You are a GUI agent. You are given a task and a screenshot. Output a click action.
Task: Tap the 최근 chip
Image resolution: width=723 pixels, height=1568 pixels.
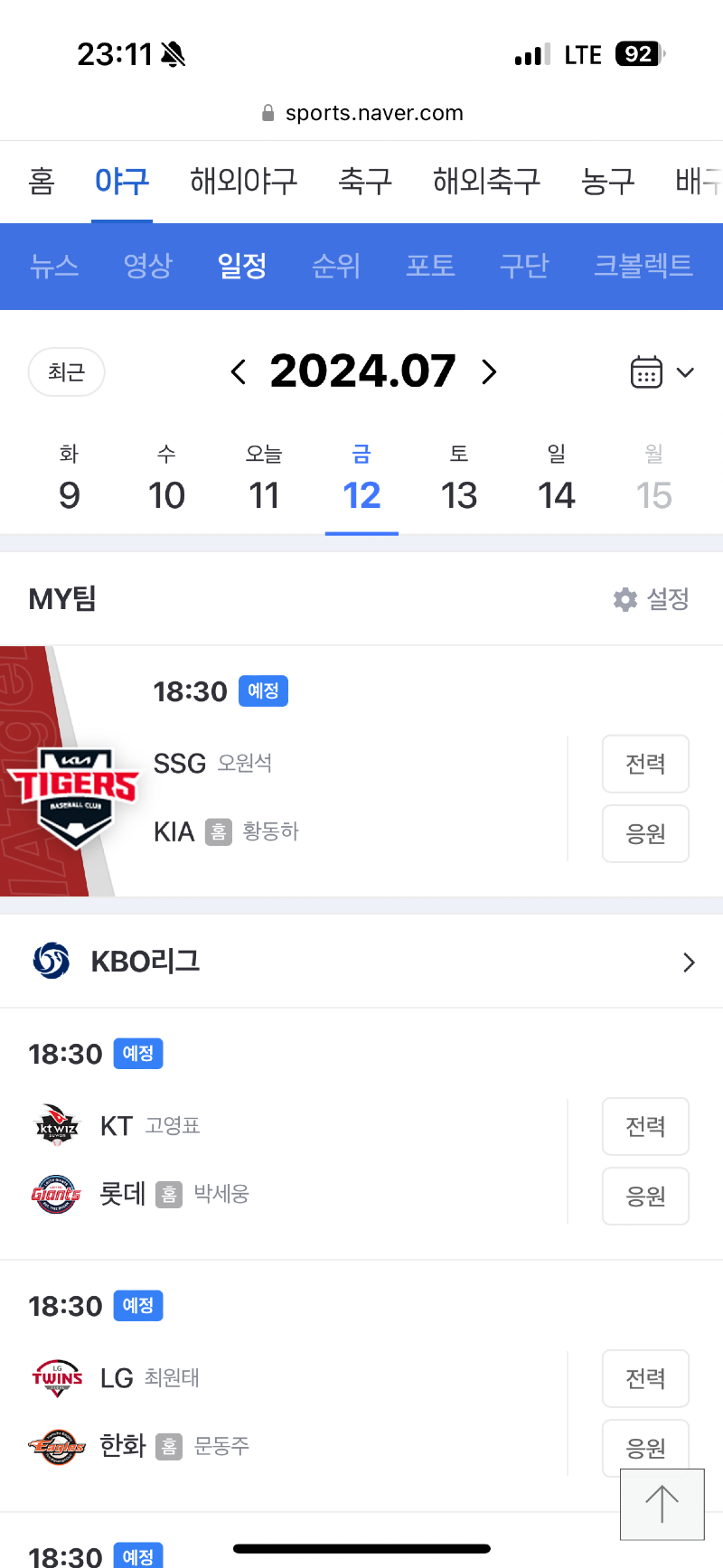(66, 372)
